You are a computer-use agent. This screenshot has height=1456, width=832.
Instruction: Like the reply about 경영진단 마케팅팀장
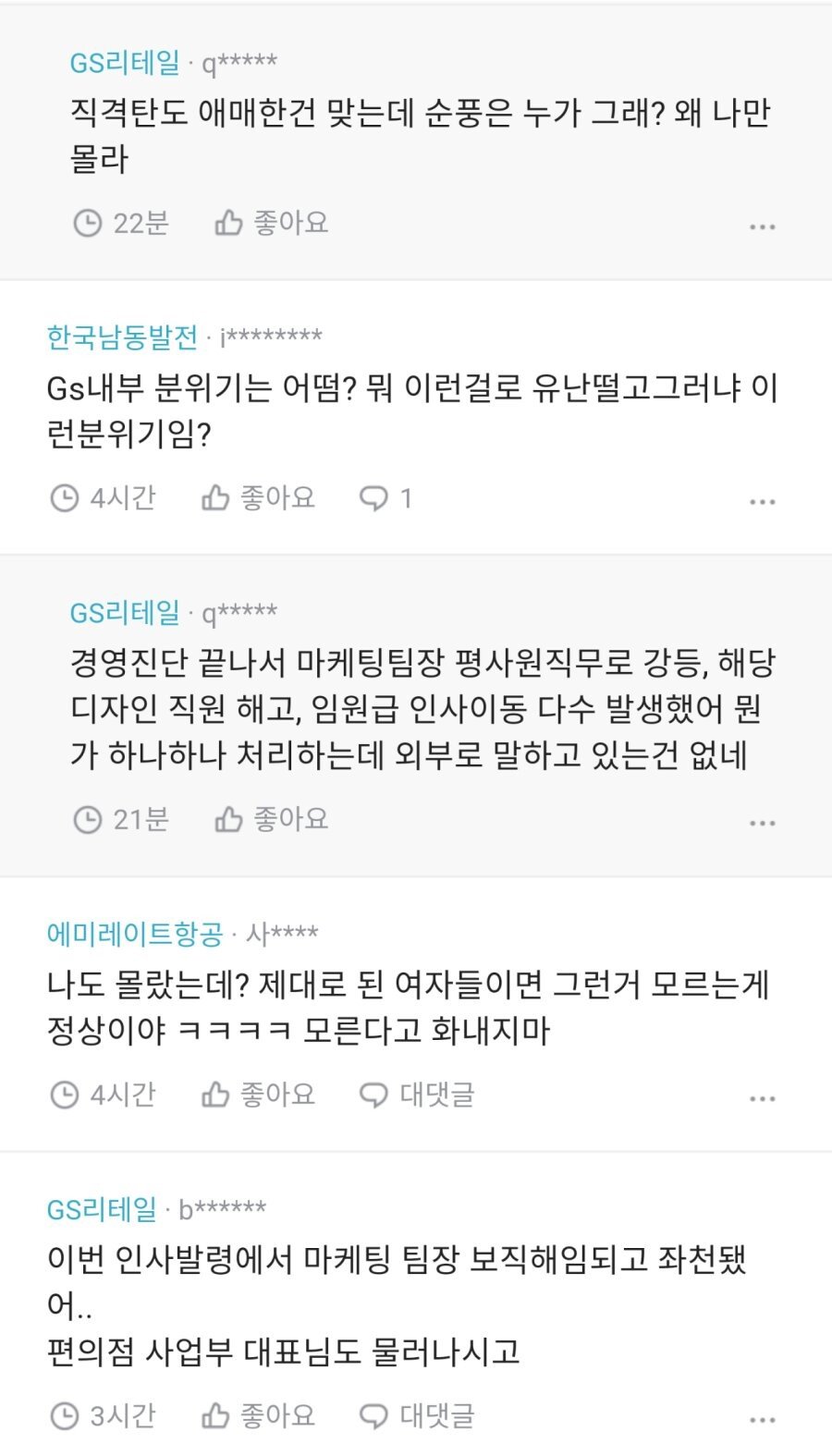[x=272, y=819]
